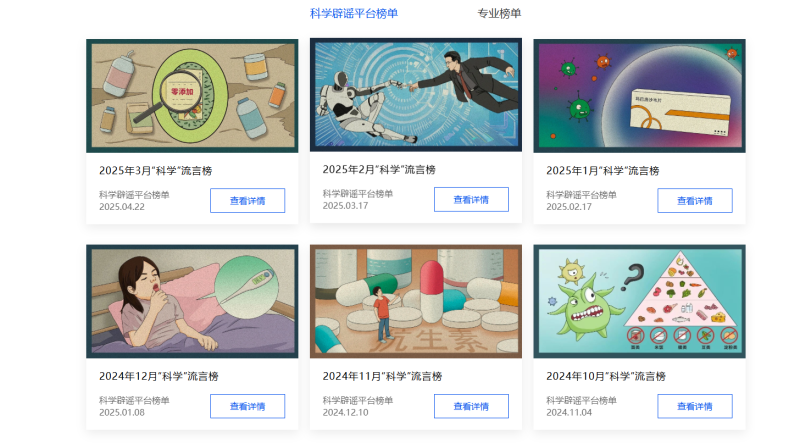
Task: Tap 查看详情 for 2024年10月"科学"流言榜
Action: 694,407
